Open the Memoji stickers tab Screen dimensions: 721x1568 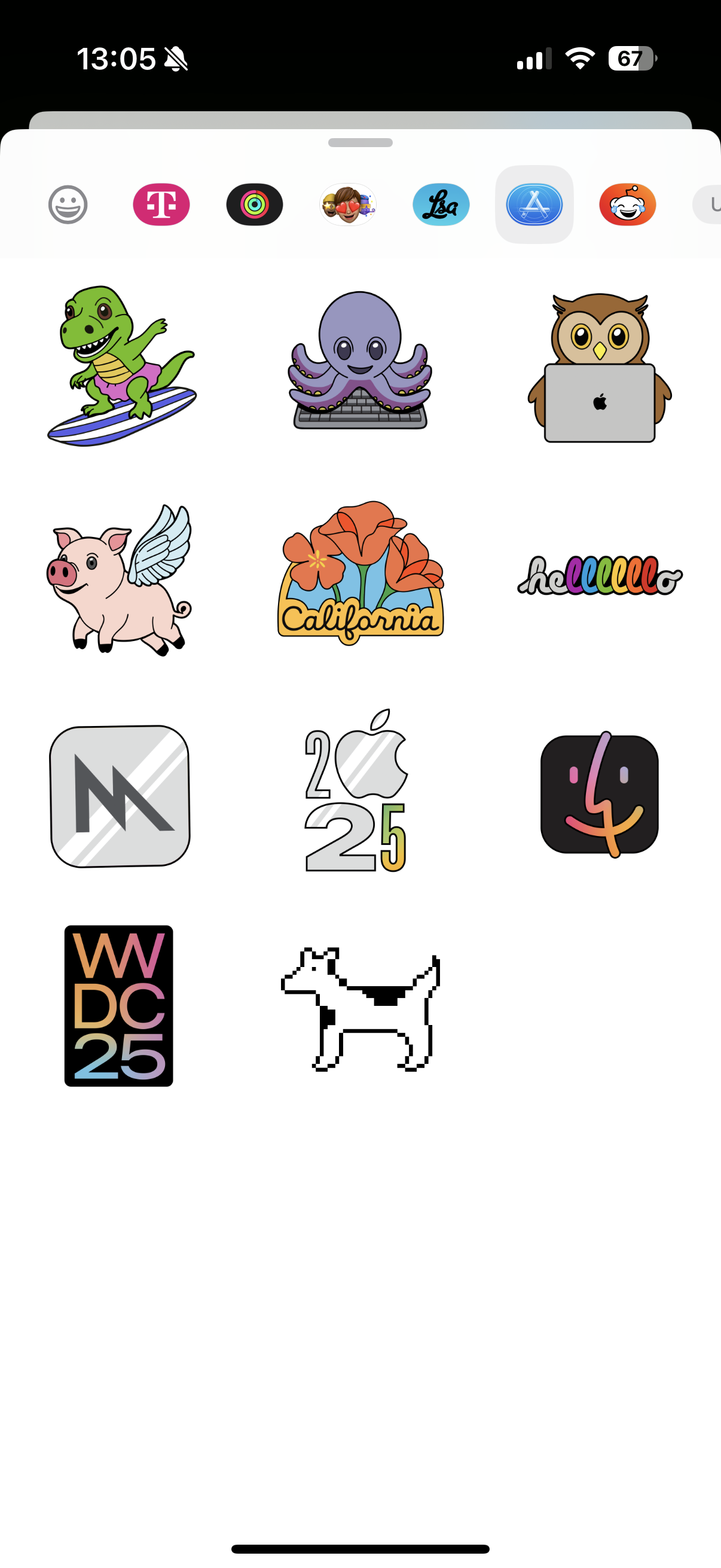347,205
